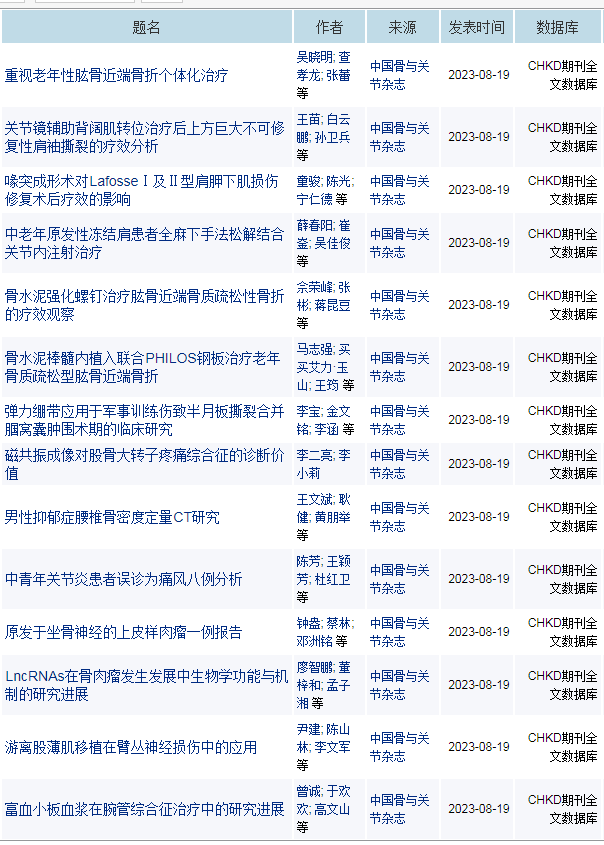
Task: Open 原发于坐骨神经的上皮样肉瘤一例报告
Action: [x=123, y=632]
